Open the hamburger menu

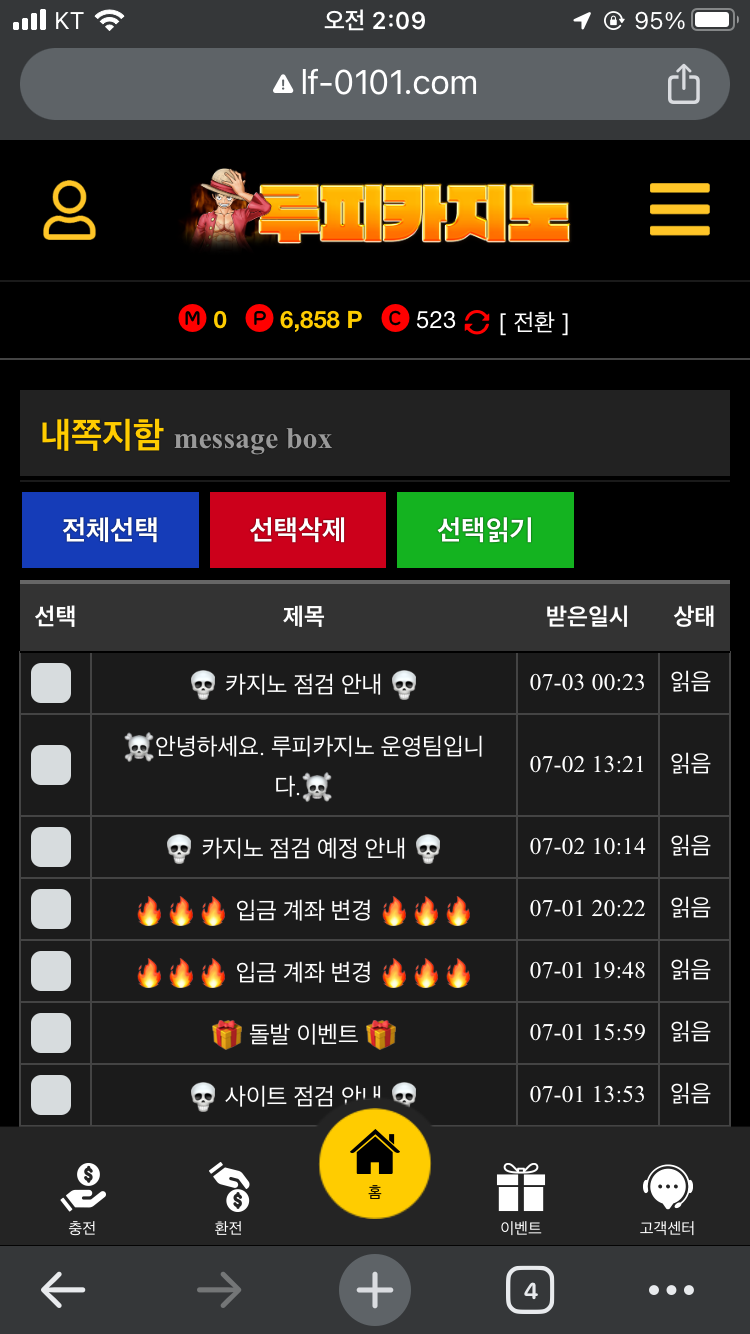pyautogui.click(x=680, y=209)
